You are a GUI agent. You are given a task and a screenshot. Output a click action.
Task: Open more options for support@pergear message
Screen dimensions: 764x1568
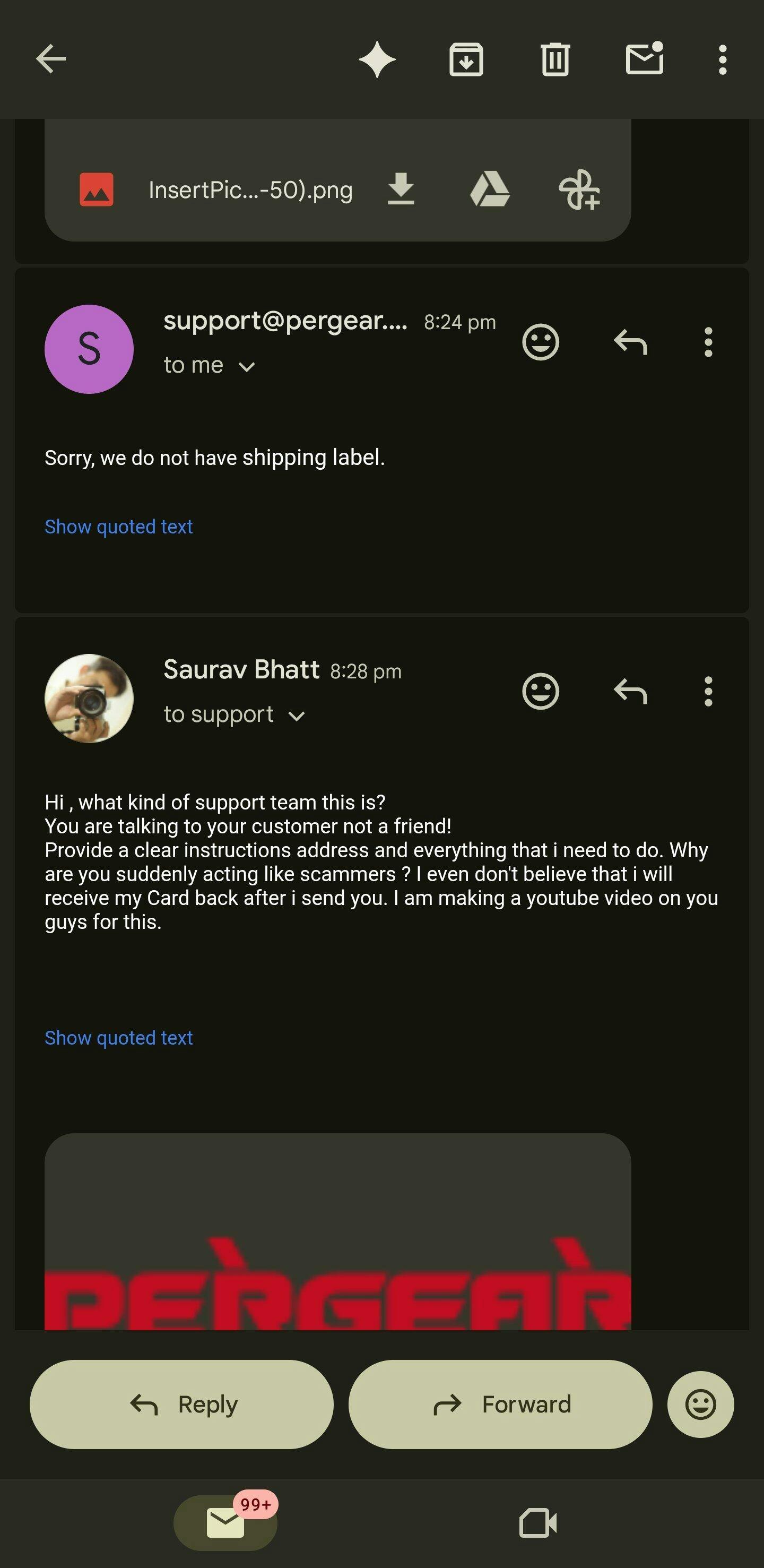[x=708, y=342]
